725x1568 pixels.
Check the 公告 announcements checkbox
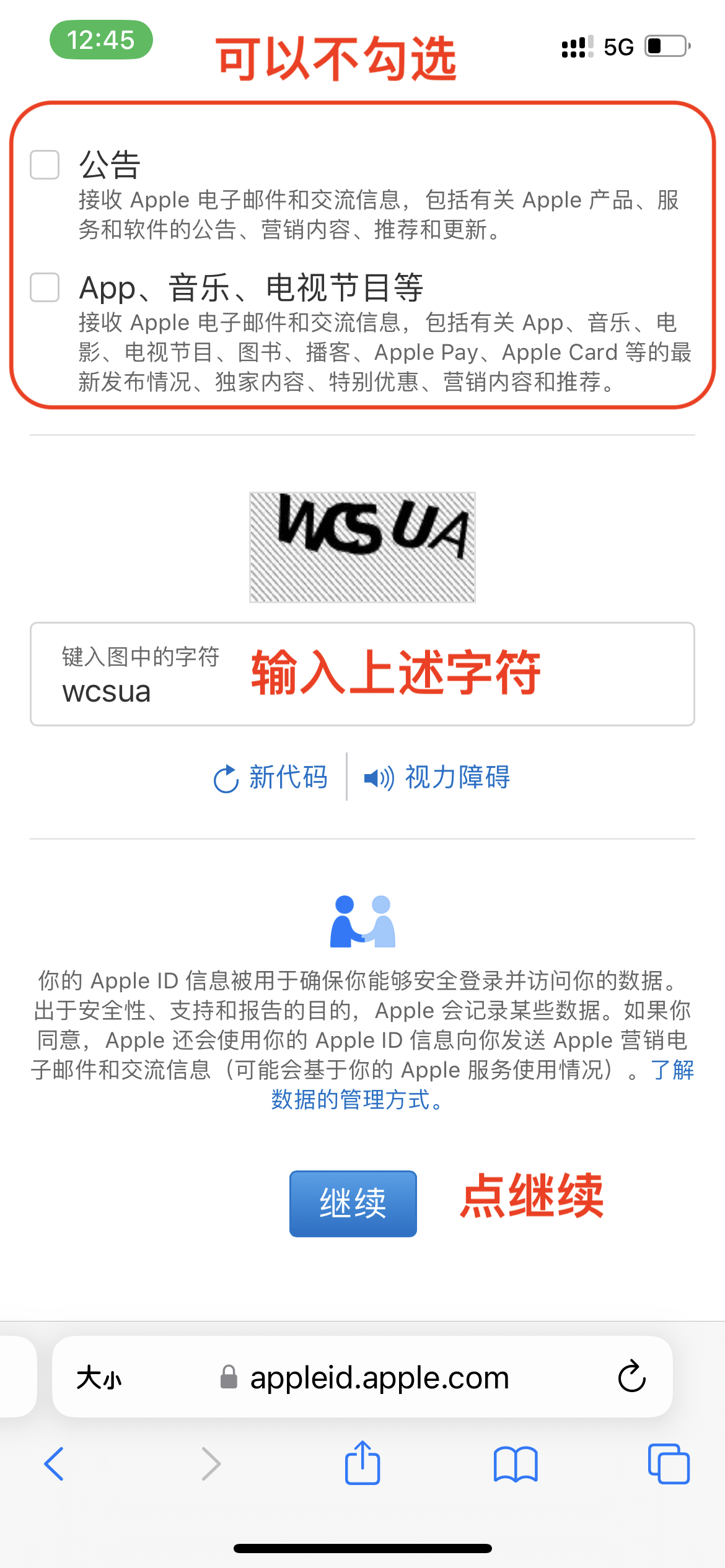tap(45, 165)
